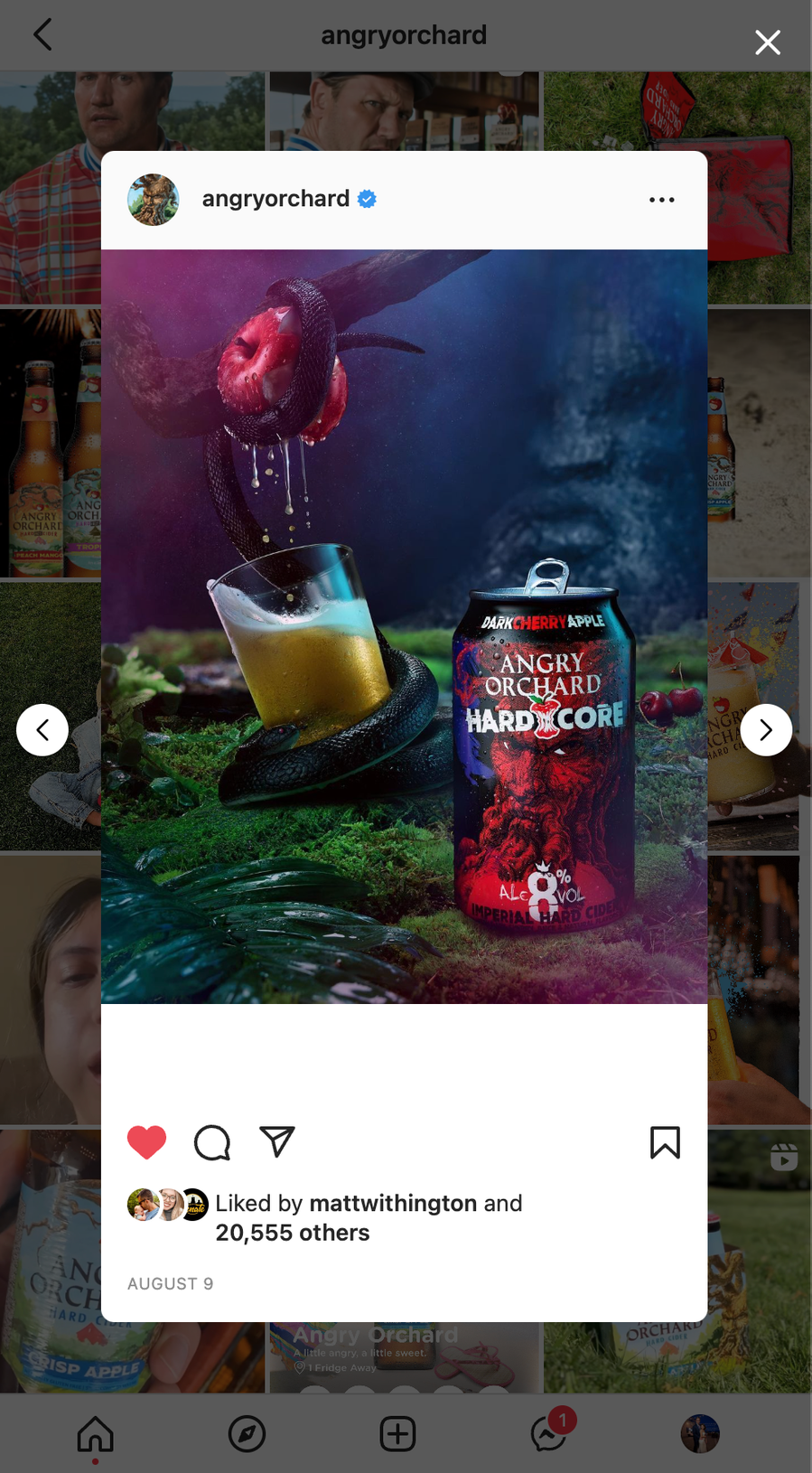Screen dimensions: 812x1473
Task: Show the next post with right arrow
Action: tap(766, 729)
